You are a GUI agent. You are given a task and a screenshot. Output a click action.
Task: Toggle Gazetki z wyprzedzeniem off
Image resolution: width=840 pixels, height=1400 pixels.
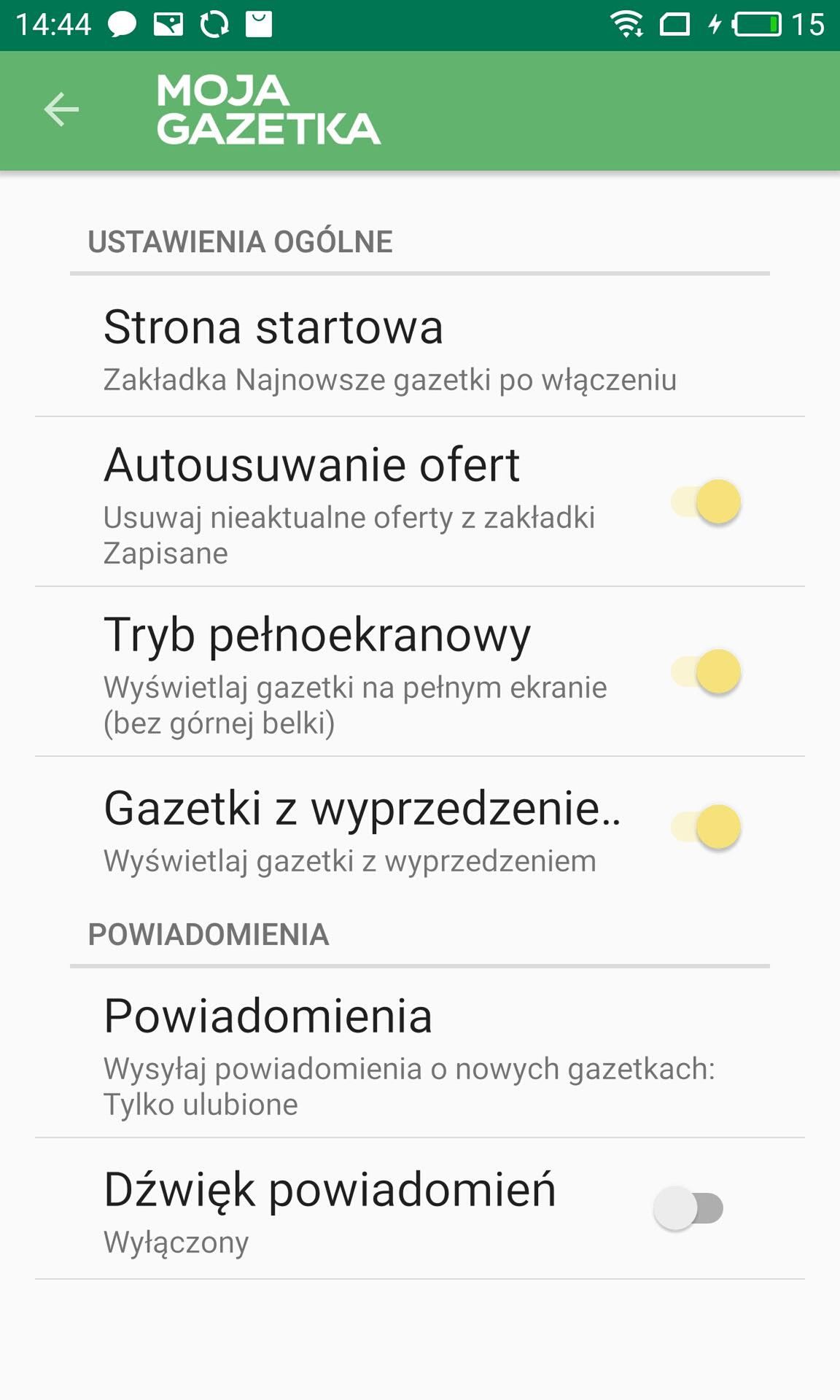click(706, 827)
